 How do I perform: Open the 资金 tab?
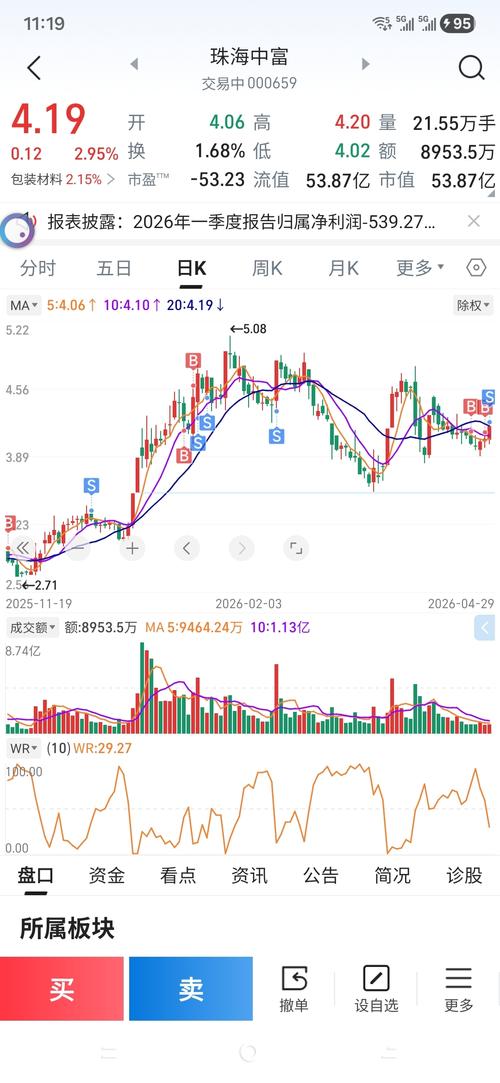(107, 876)
